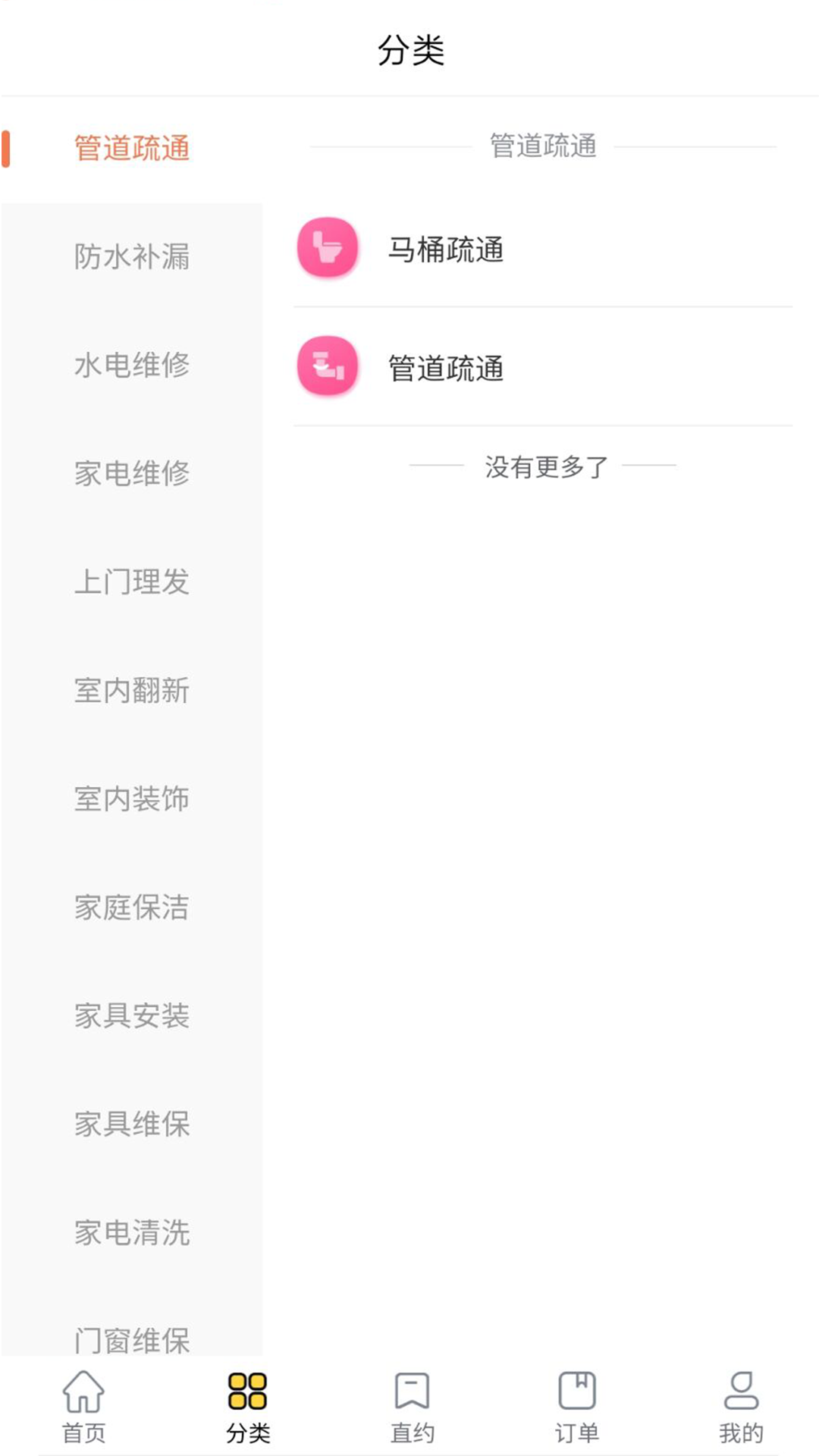Select the 室内装饰 category

click(x=131, y=799)
